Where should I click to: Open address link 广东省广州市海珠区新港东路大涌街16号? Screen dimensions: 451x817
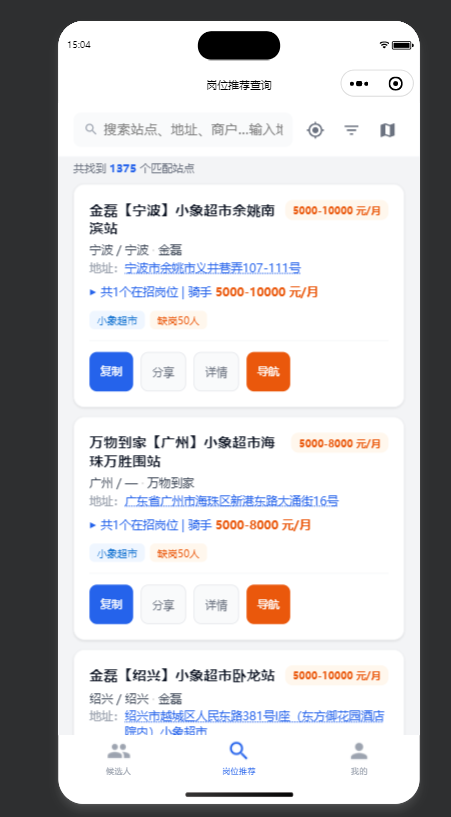point(231,501)
